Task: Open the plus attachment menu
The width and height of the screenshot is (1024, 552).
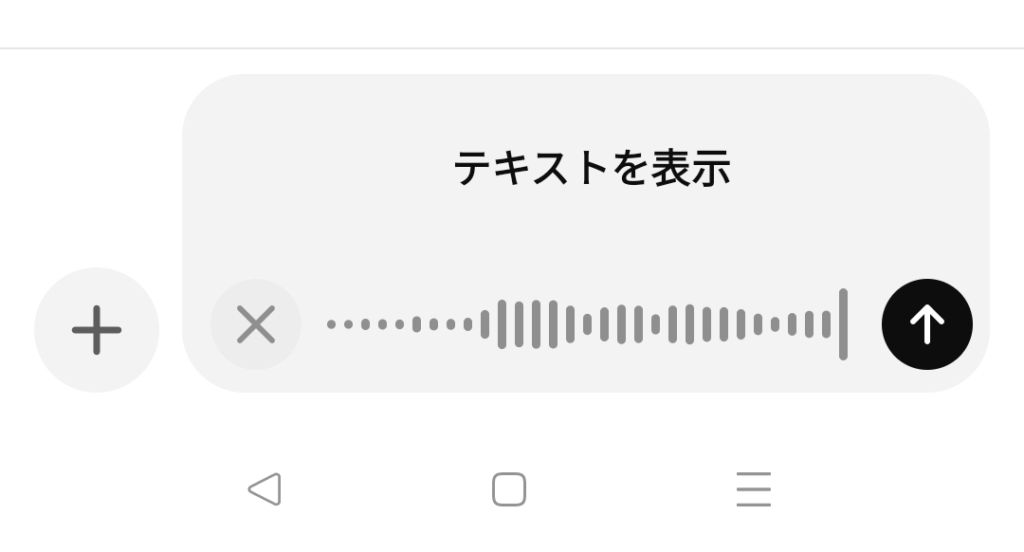Action: [x=97, y=329]
